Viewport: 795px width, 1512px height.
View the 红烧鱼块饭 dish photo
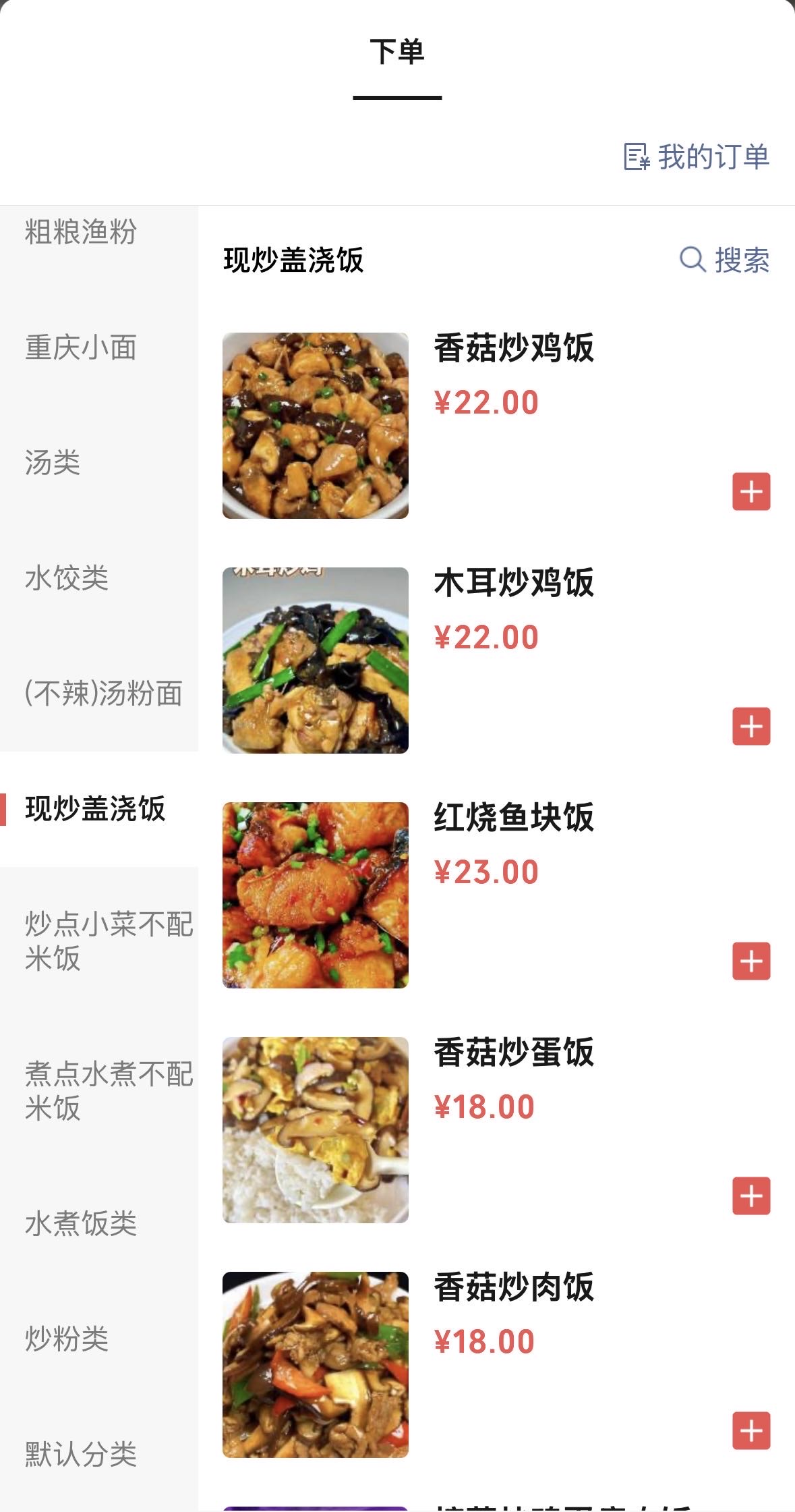(316, 895)
